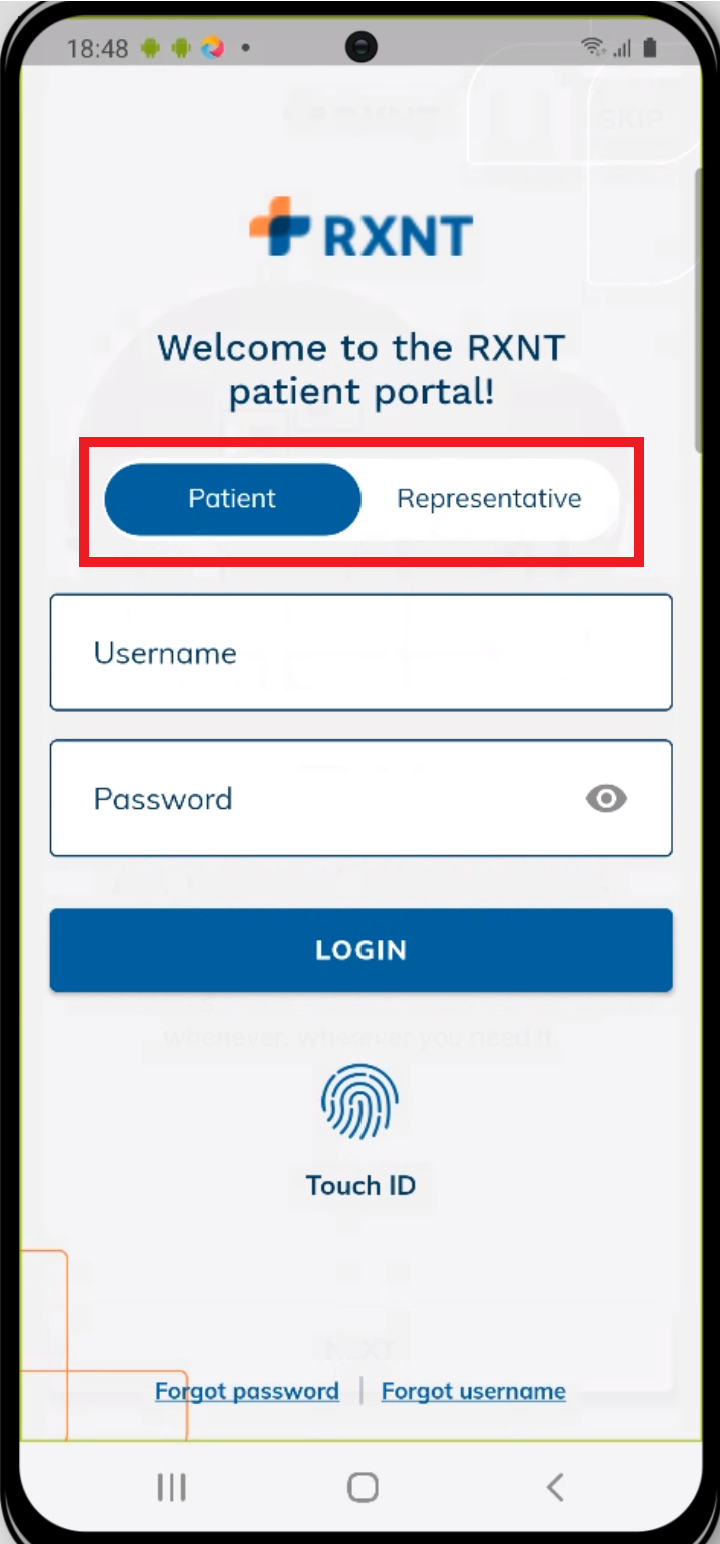The height and width of the screenshot is (1544, 720).
Task: Go back using system back button
Action: [x=555, y=1487]
